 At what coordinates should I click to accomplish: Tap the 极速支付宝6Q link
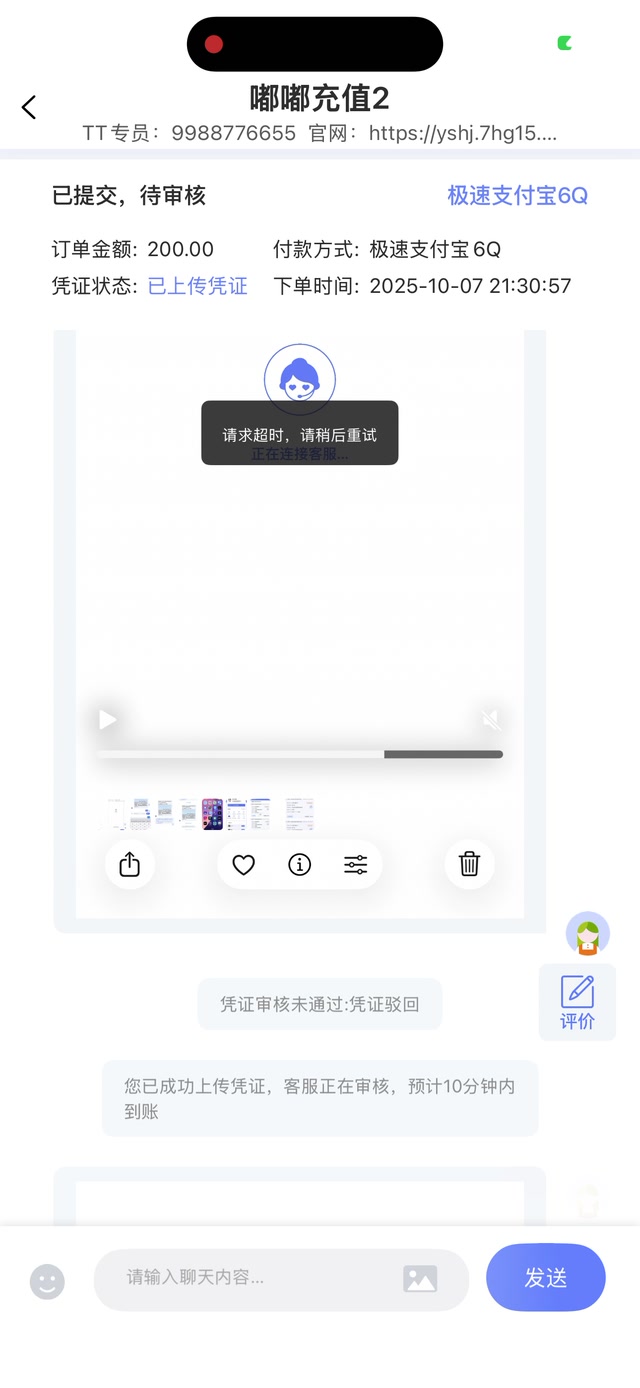517,196
